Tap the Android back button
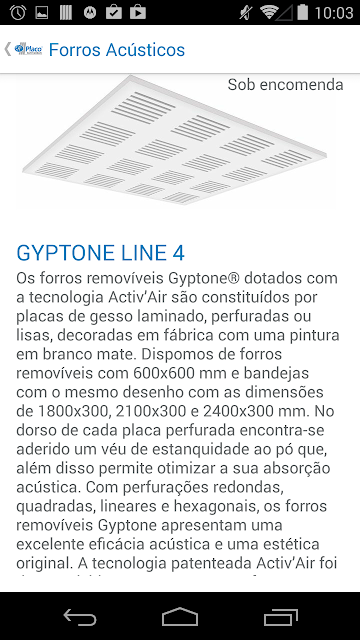 pos(80,617)
